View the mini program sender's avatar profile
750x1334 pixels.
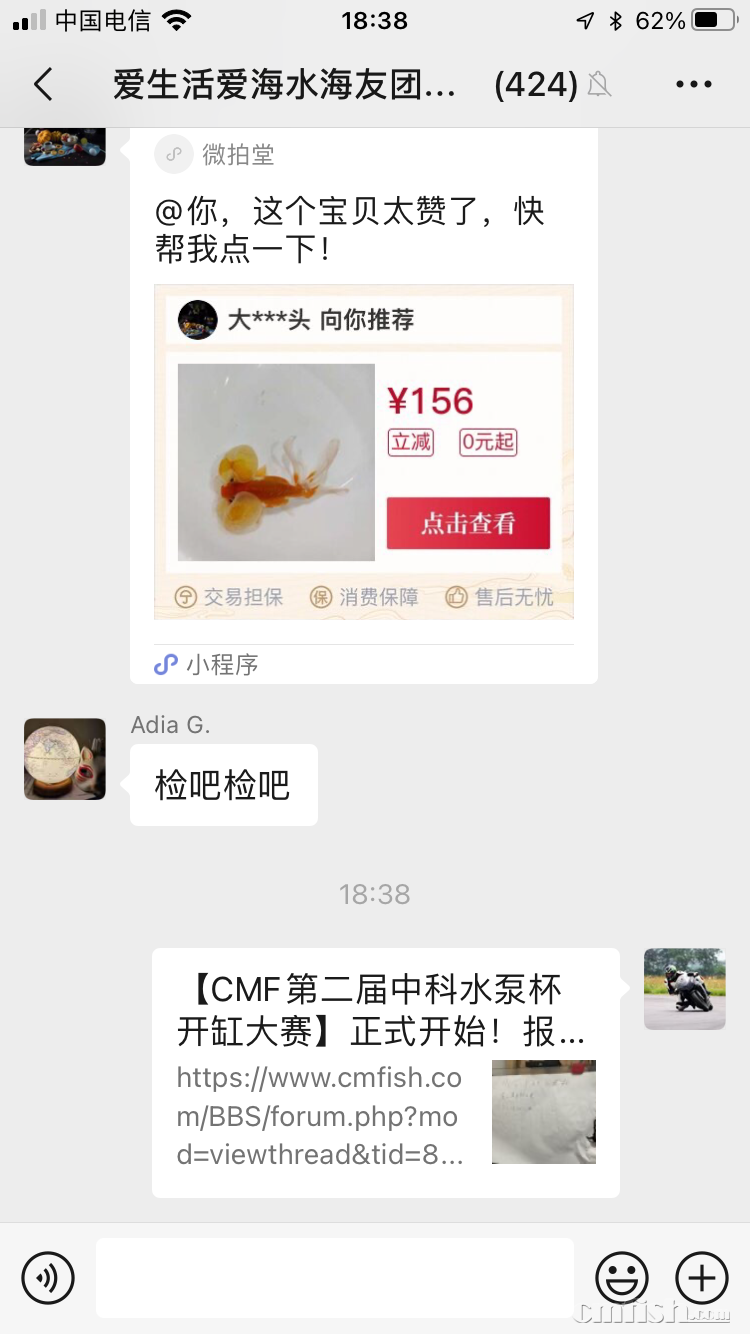tap(65, 145)
